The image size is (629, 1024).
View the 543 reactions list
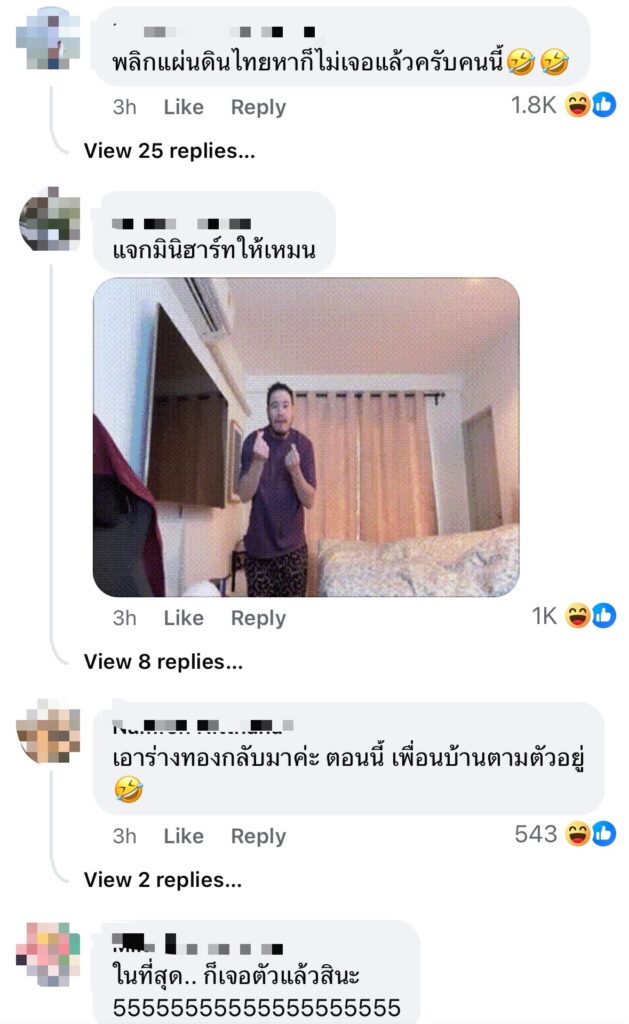(565, 834)
